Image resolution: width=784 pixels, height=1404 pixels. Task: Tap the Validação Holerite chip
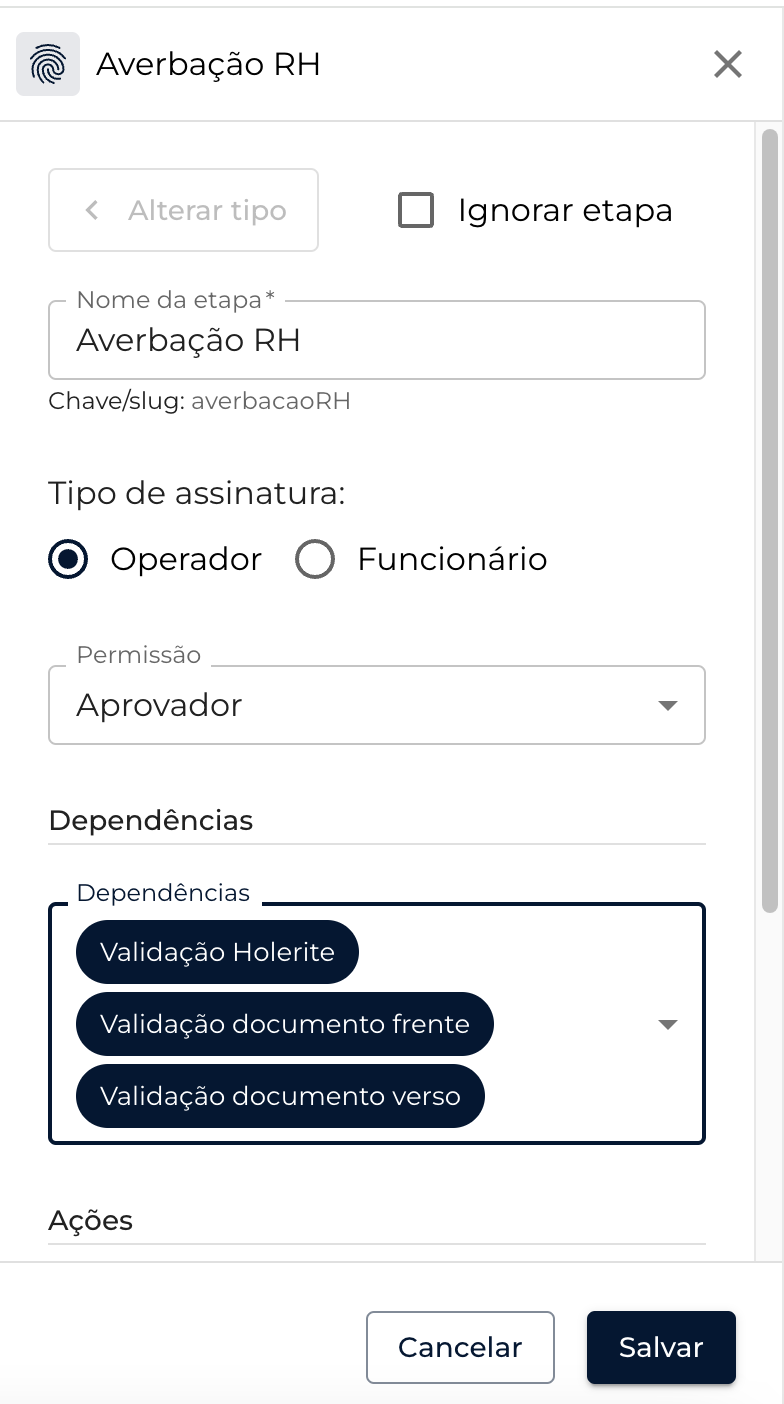(x=217, y=952)
